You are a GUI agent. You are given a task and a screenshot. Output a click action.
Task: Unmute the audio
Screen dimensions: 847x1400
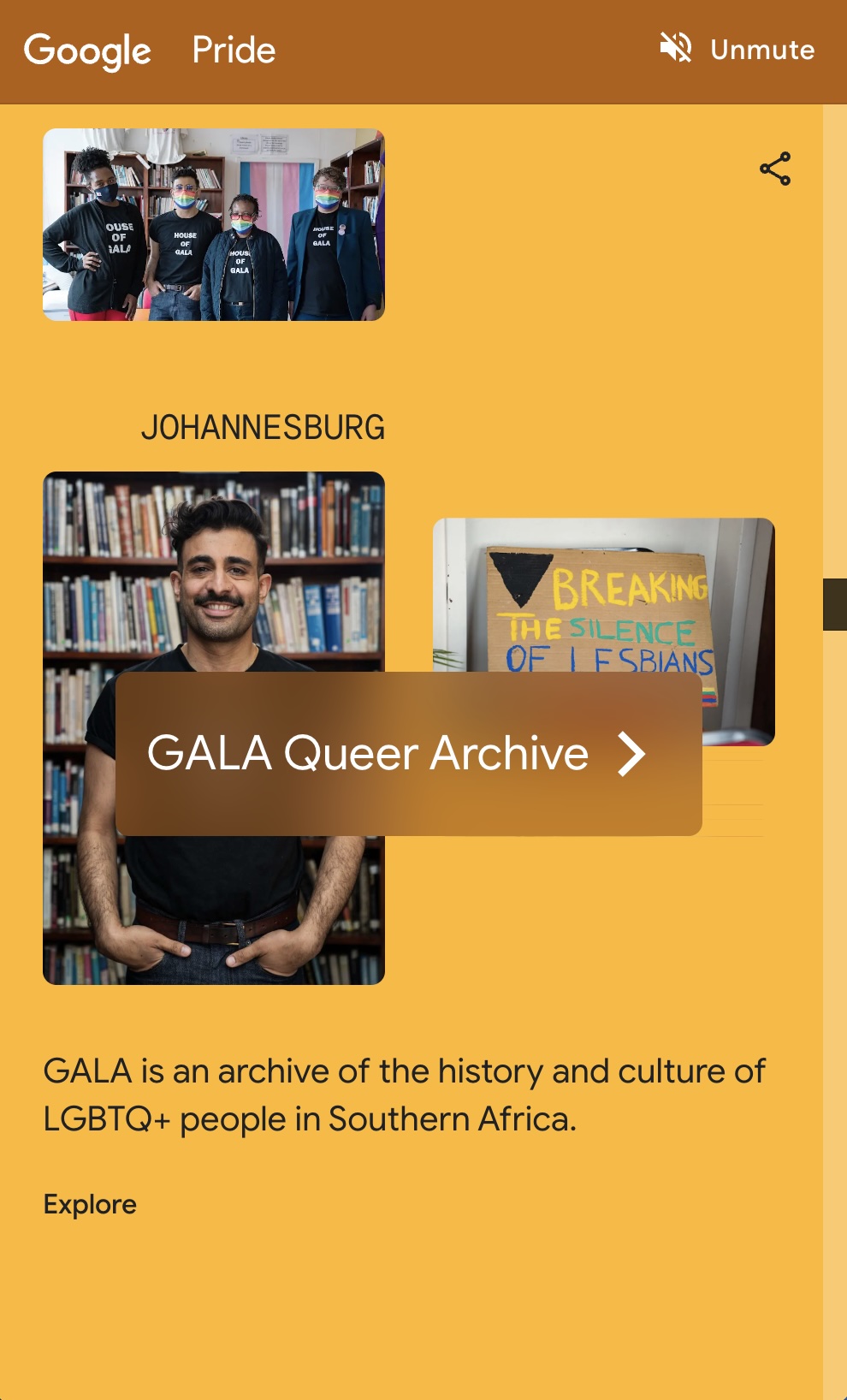(x=737, y=49)
